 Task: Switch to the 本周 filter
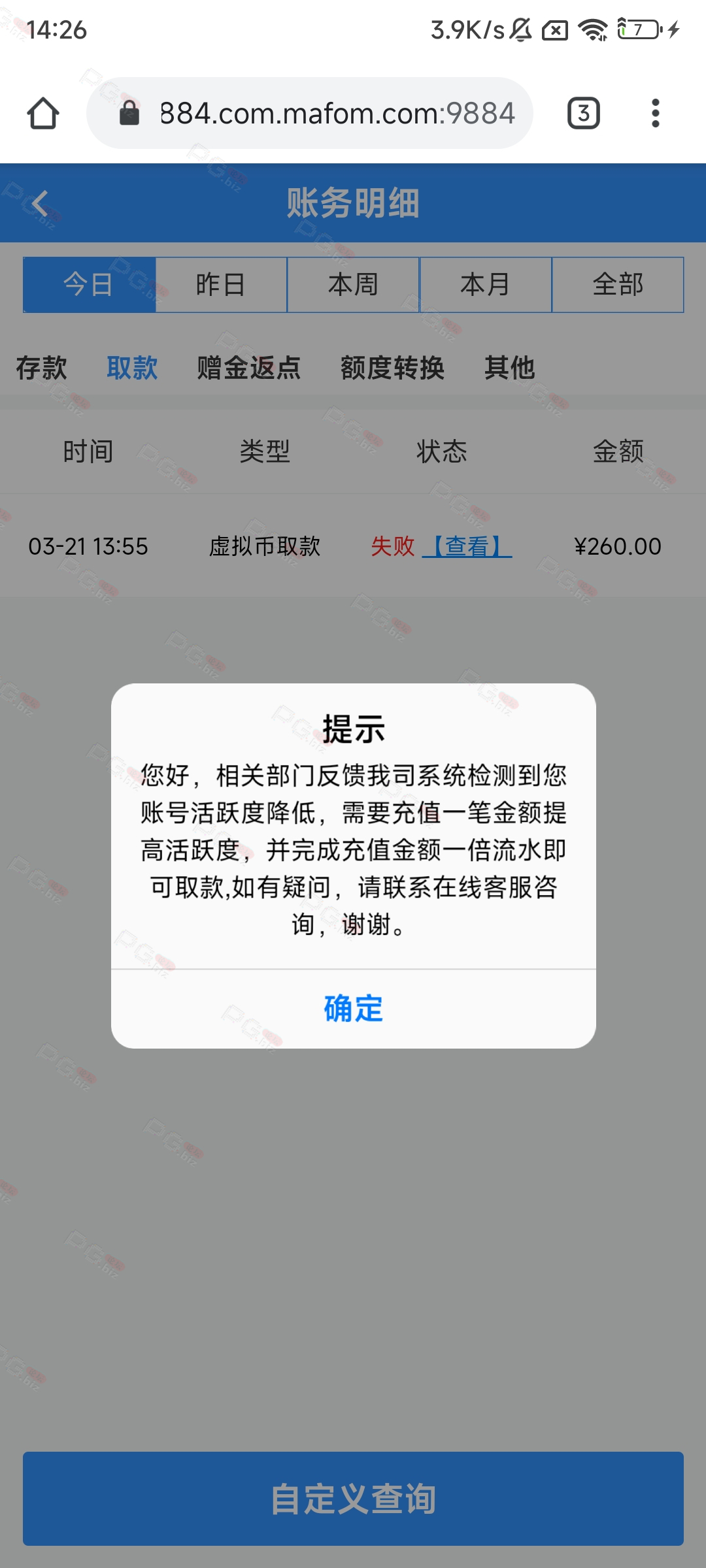tap(354, 285)
